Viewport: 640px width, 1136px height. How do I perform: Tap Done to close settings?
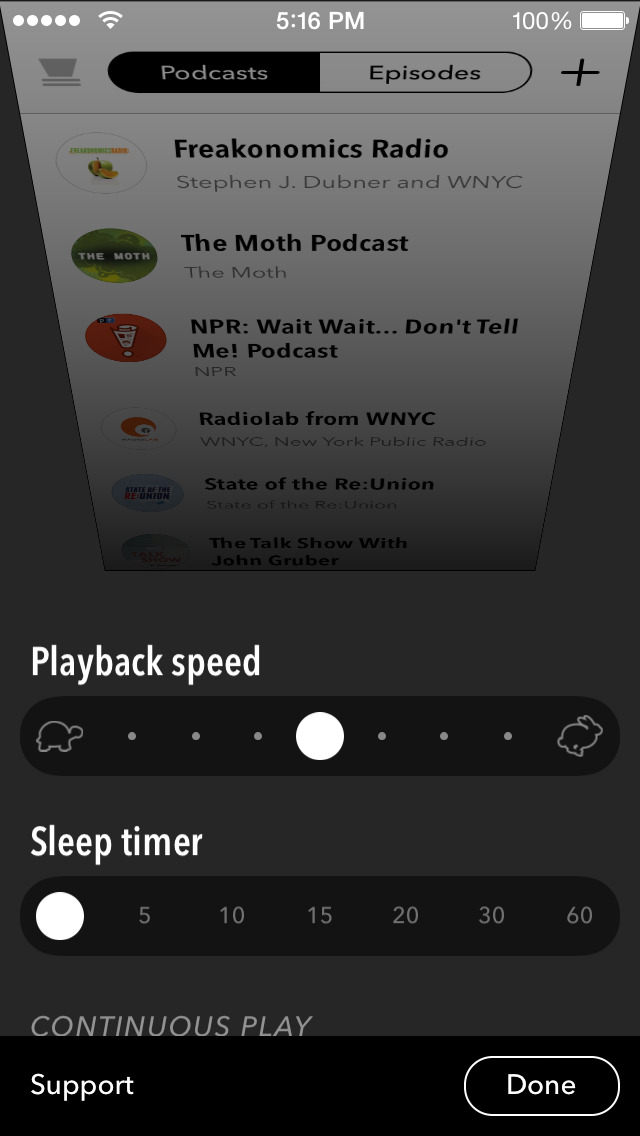(x=541, y=1086)
